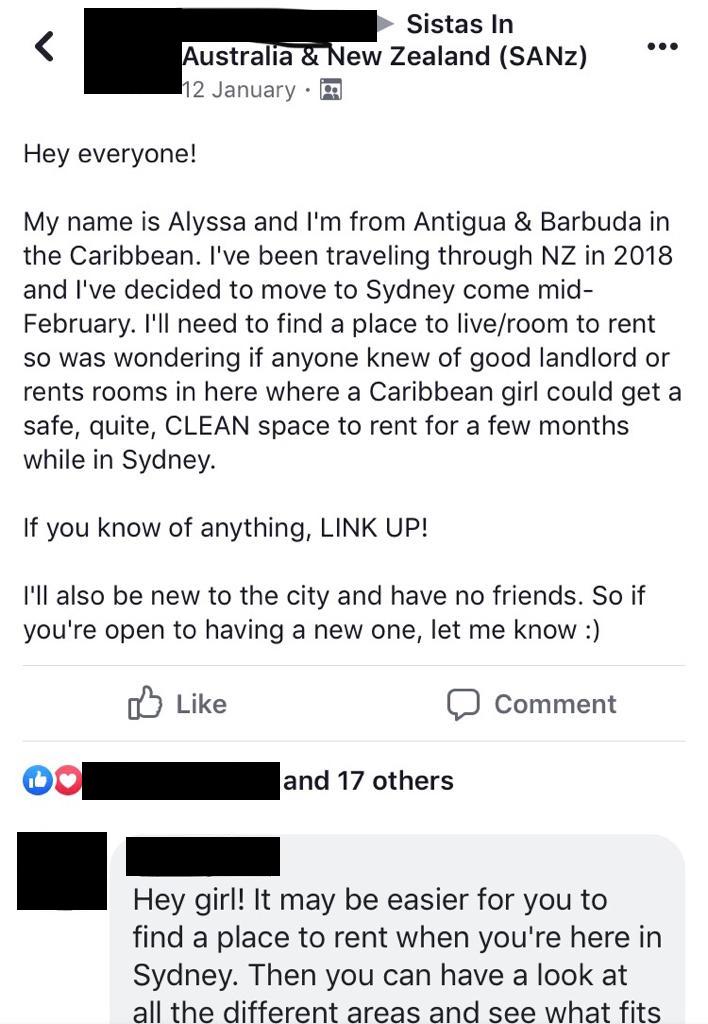Viewport: 708px width, 1024px height.
Task: Open the post's three-dot options menu
Action: coord(662,46)
